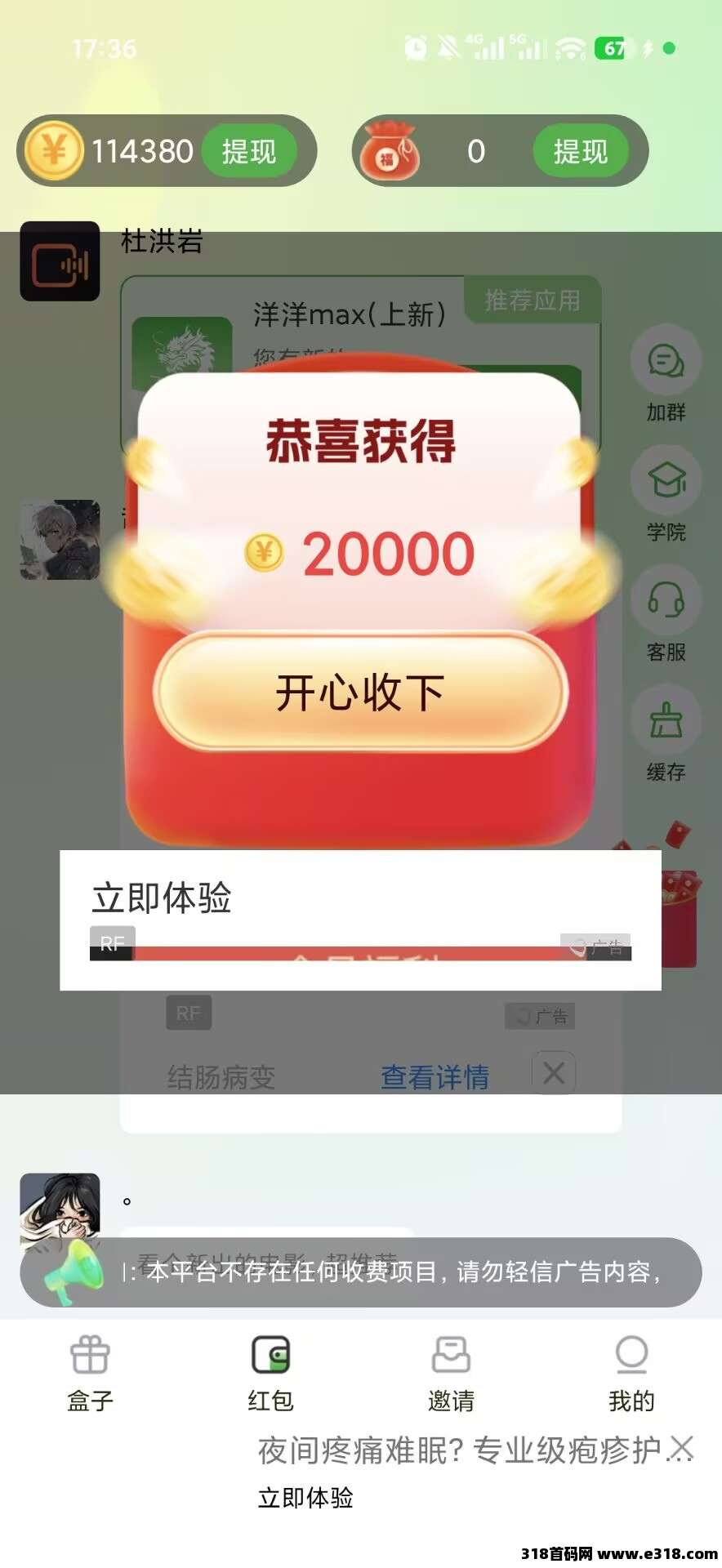Tap the 开心收下 button

coord(360,693)
